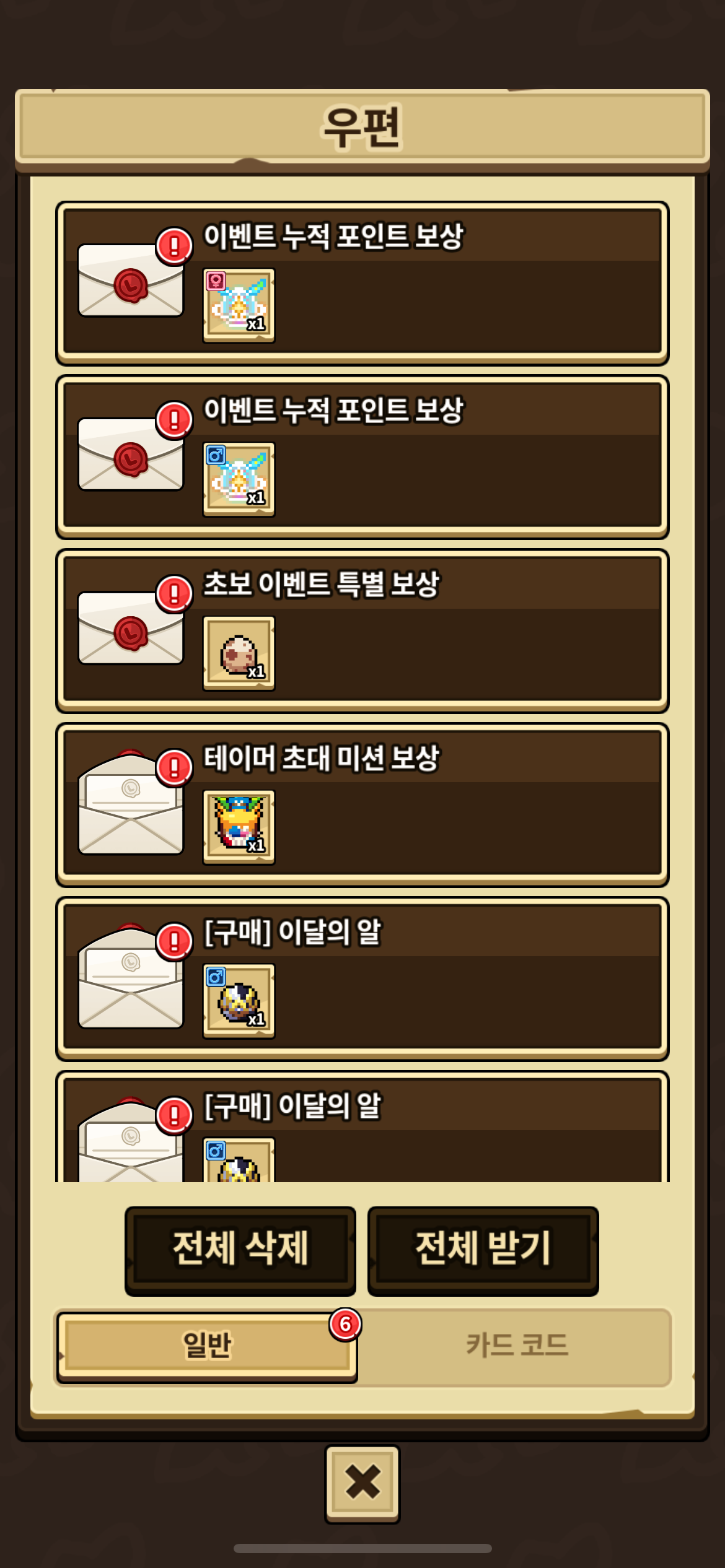725x1568 pixels.
Task: Tap the 전체 삭제 button
Action: 240,1249
